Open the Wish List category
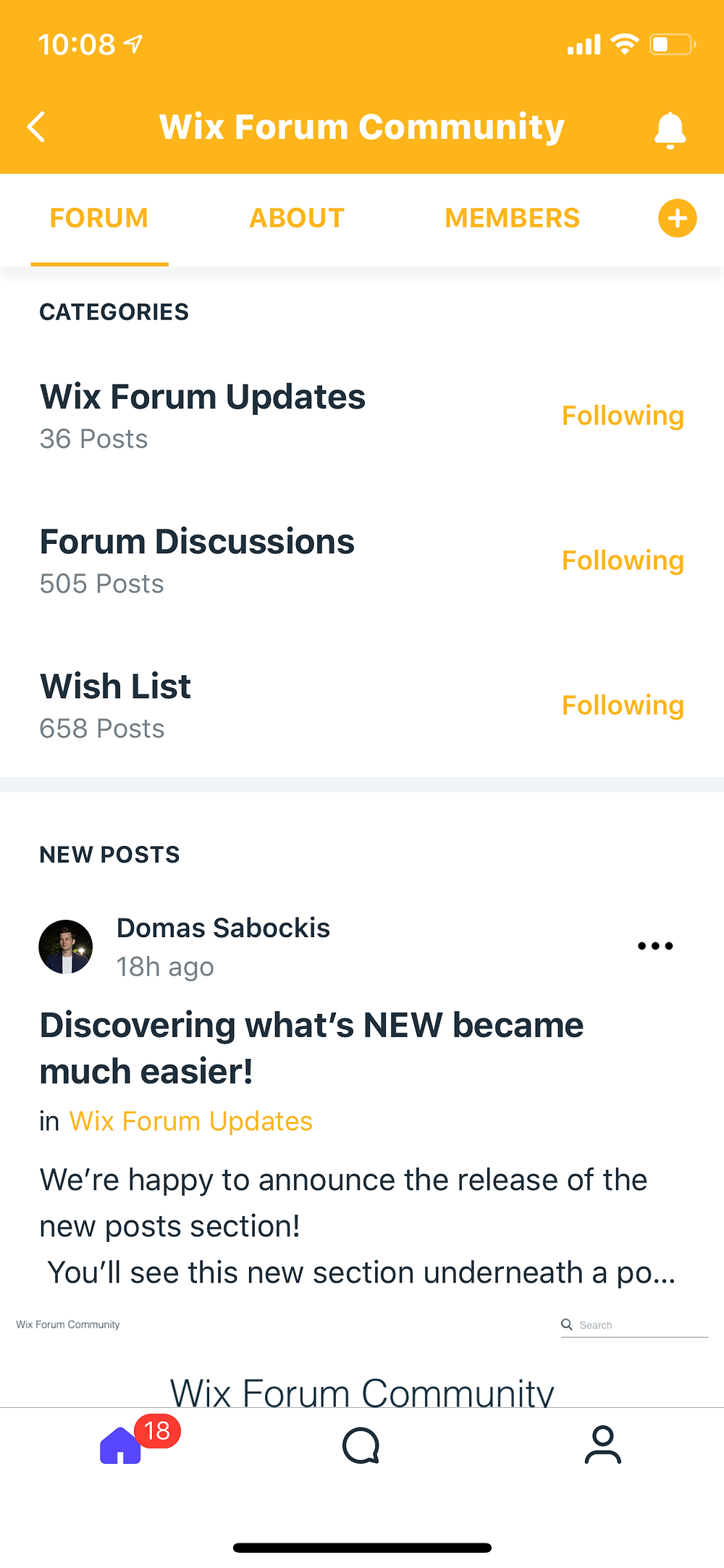This screenshot has width=724, height=1568. coord(116,705)
